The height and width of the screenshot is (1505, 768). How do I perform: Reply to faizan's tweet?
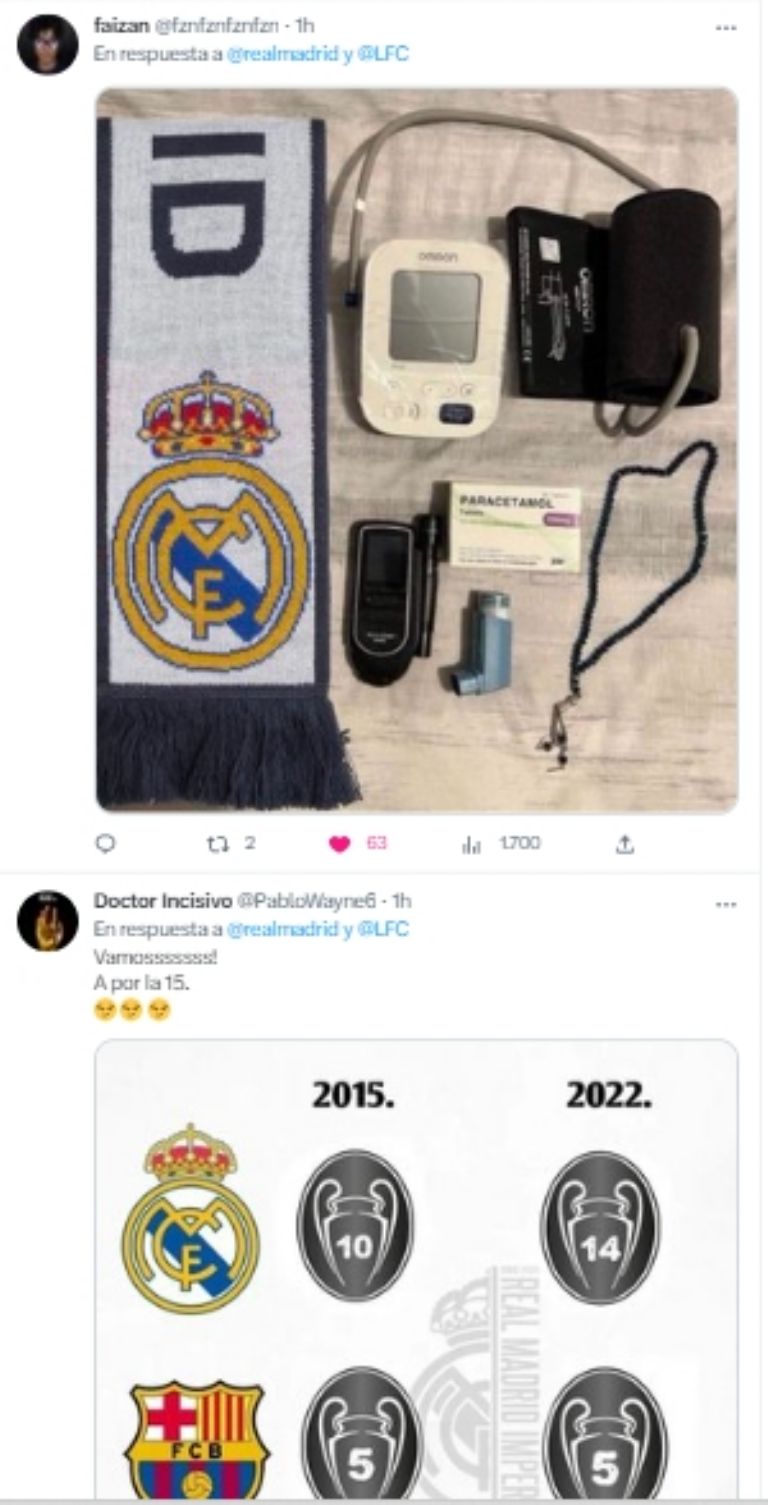coord(106,844)
